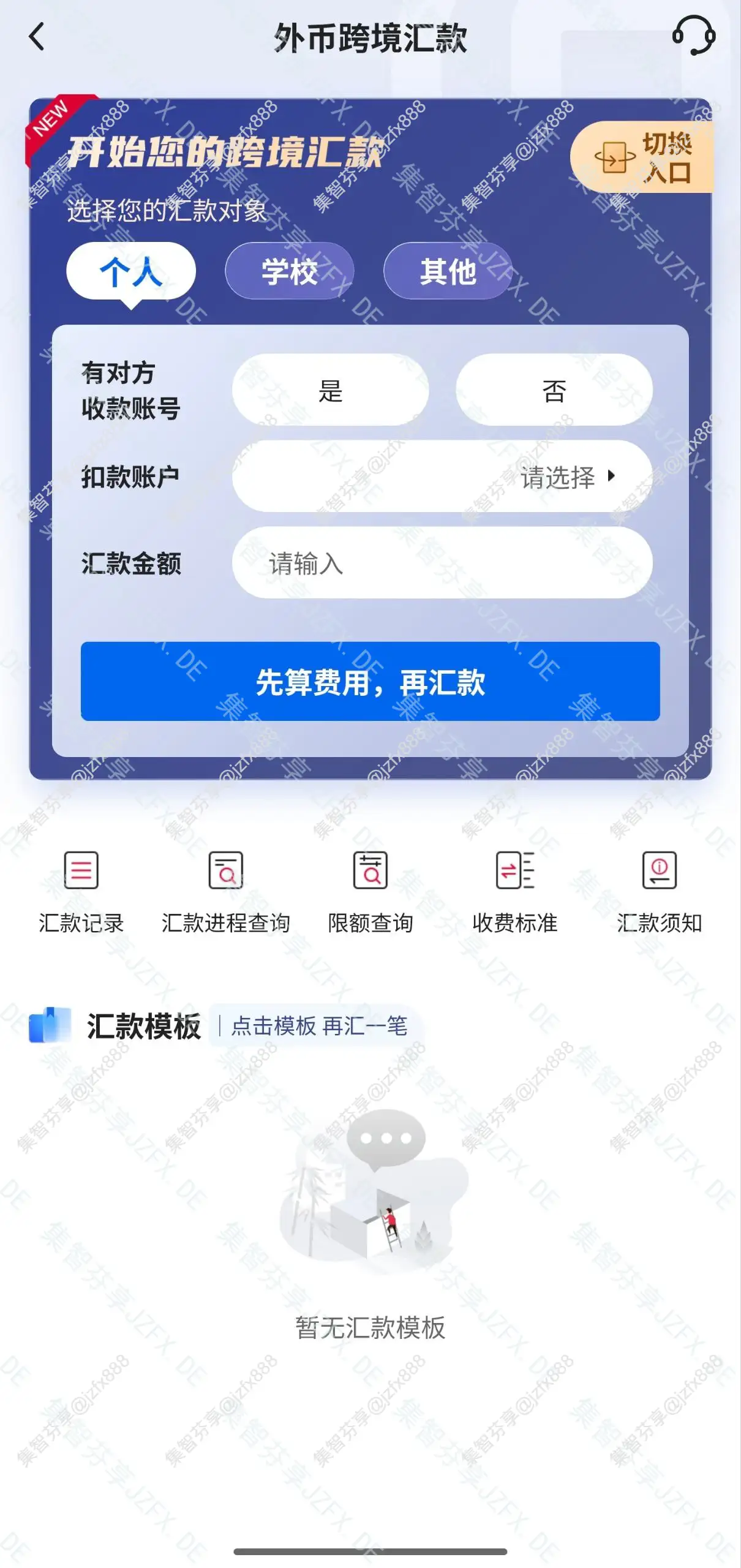
Task: Open customer service headset icon
Action: pos(693,36)
